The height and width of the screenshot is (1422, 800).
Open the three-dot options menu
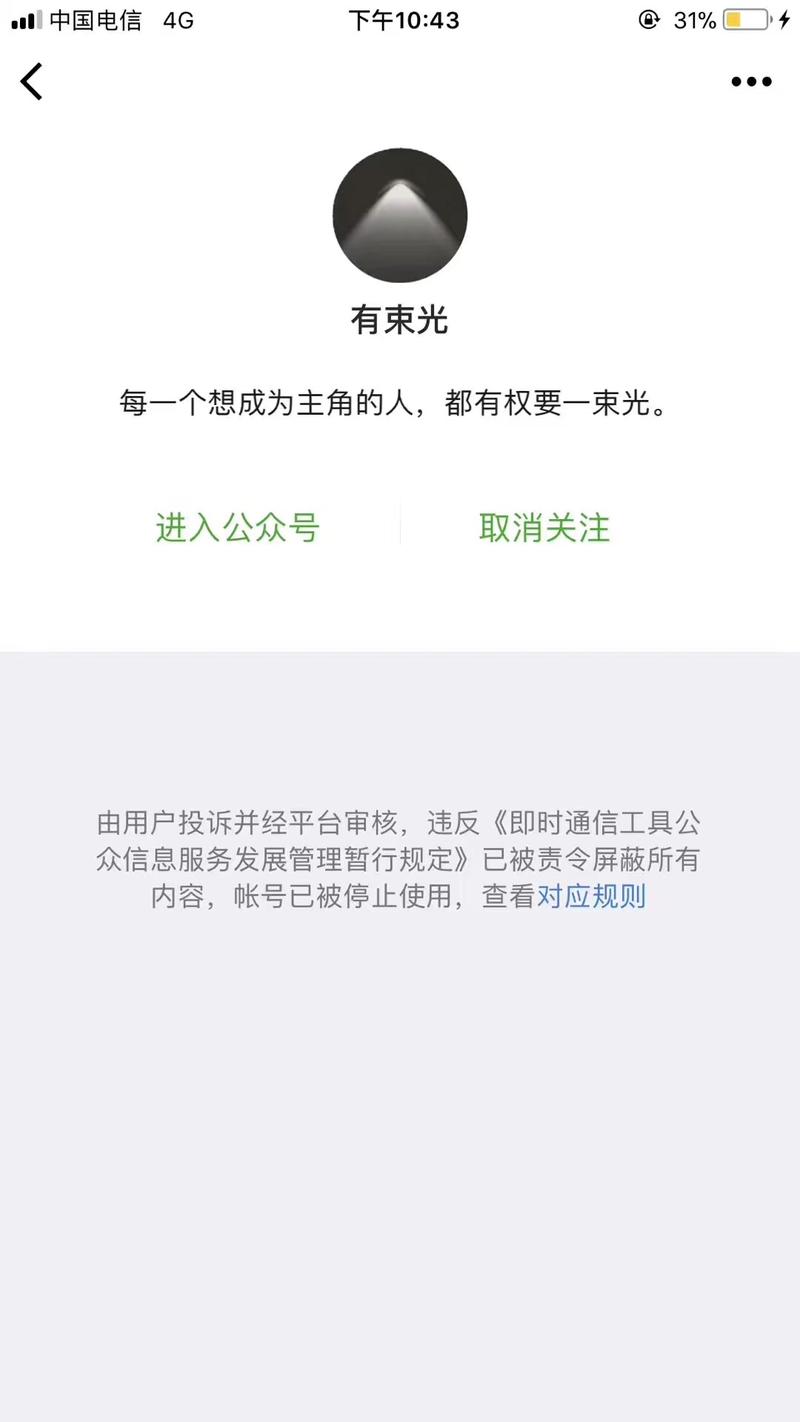click(x=750, y=81)
